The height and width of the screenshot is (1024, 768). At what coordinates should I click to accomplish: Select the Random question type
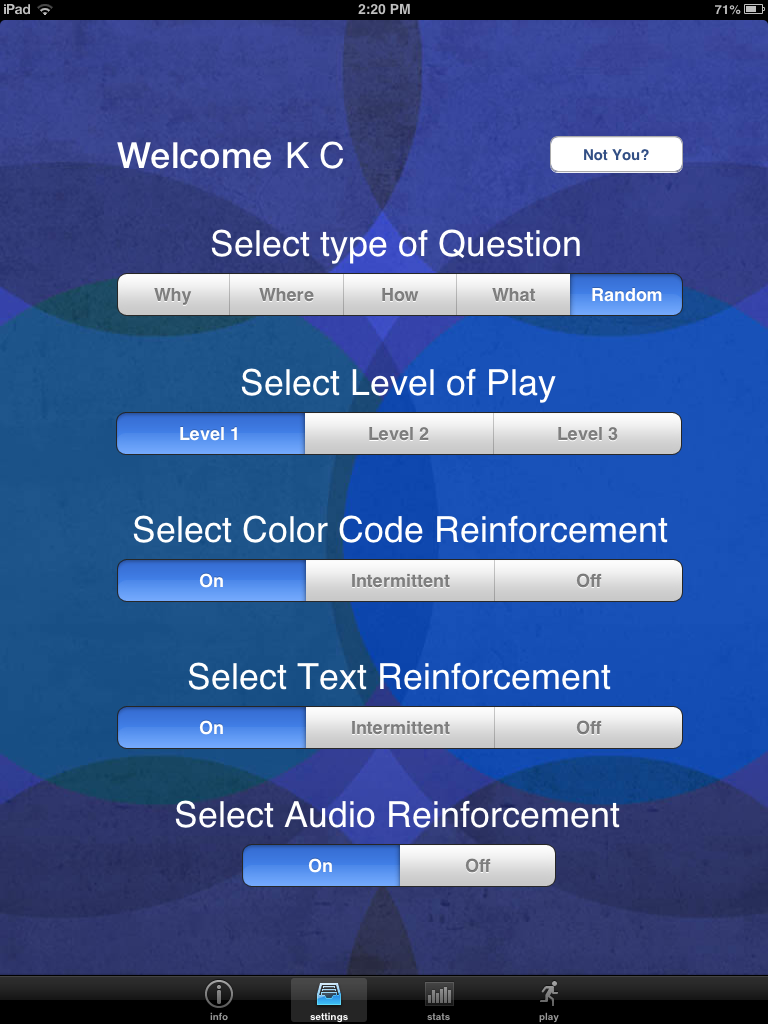click(x=626, y=295)
